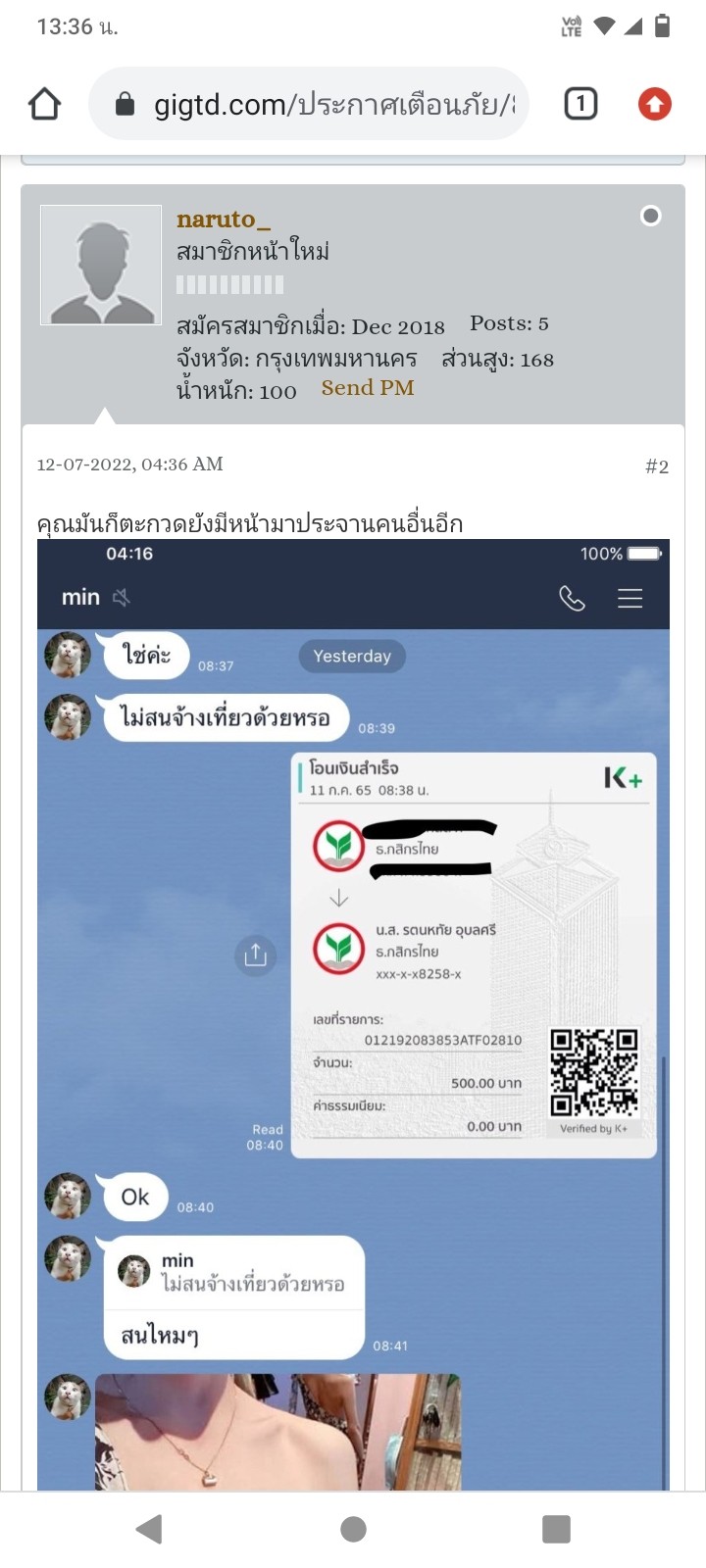Open the attached LINE chat screenshot

tap(353, 1014)
